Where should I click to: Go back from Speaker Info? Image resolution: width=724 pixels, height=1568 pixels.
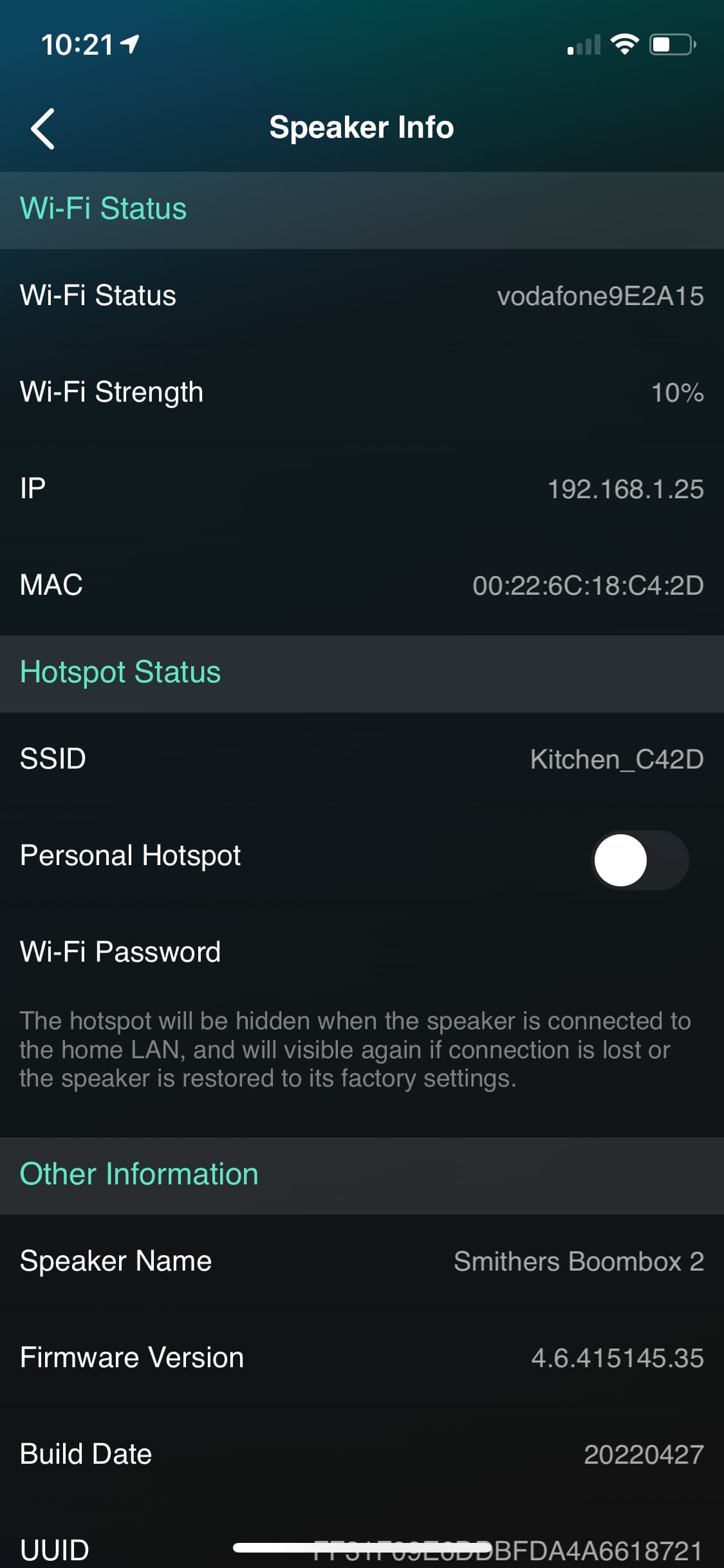pyautogui.click(x=42, y=128)
